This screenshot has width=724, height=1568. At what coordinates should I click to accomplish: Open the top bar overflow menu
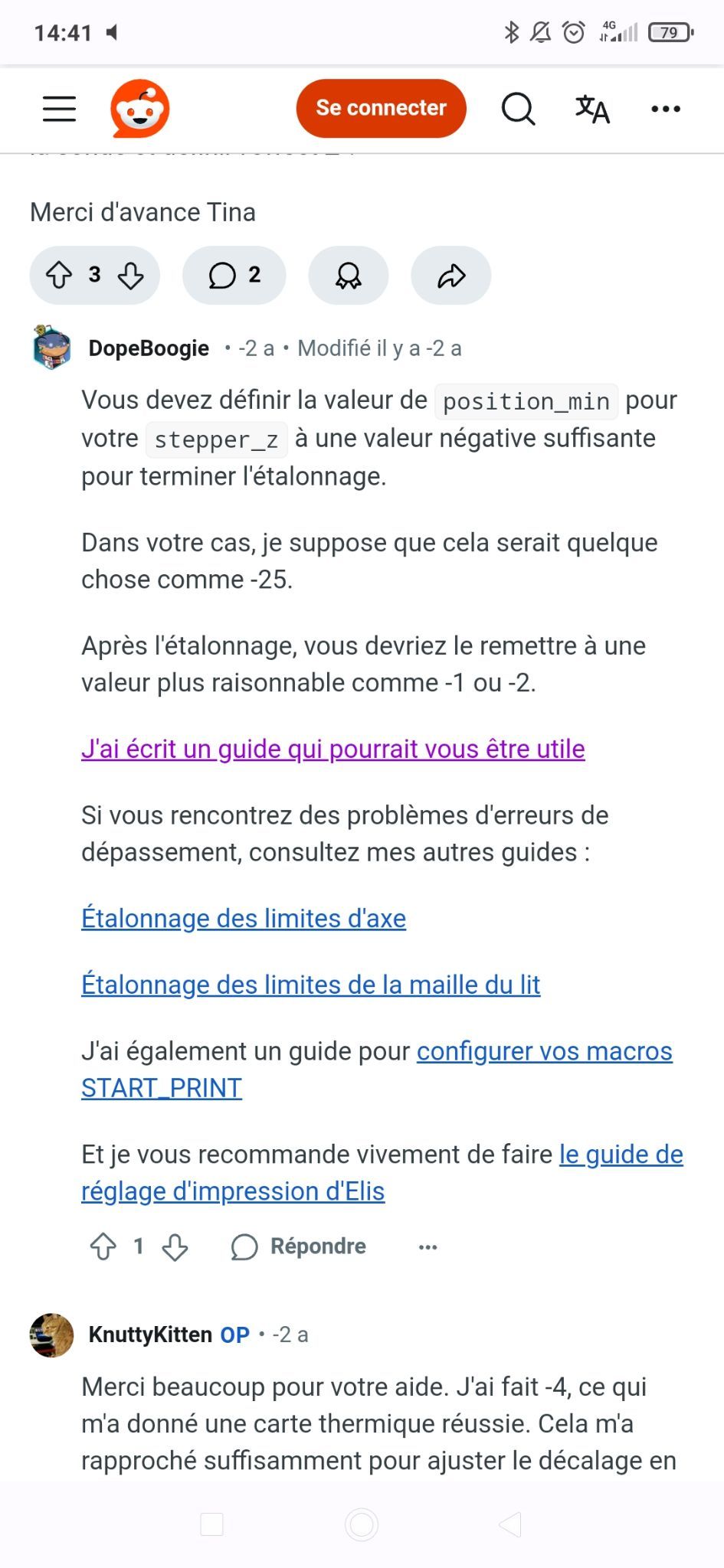click(x=665, y=109)
